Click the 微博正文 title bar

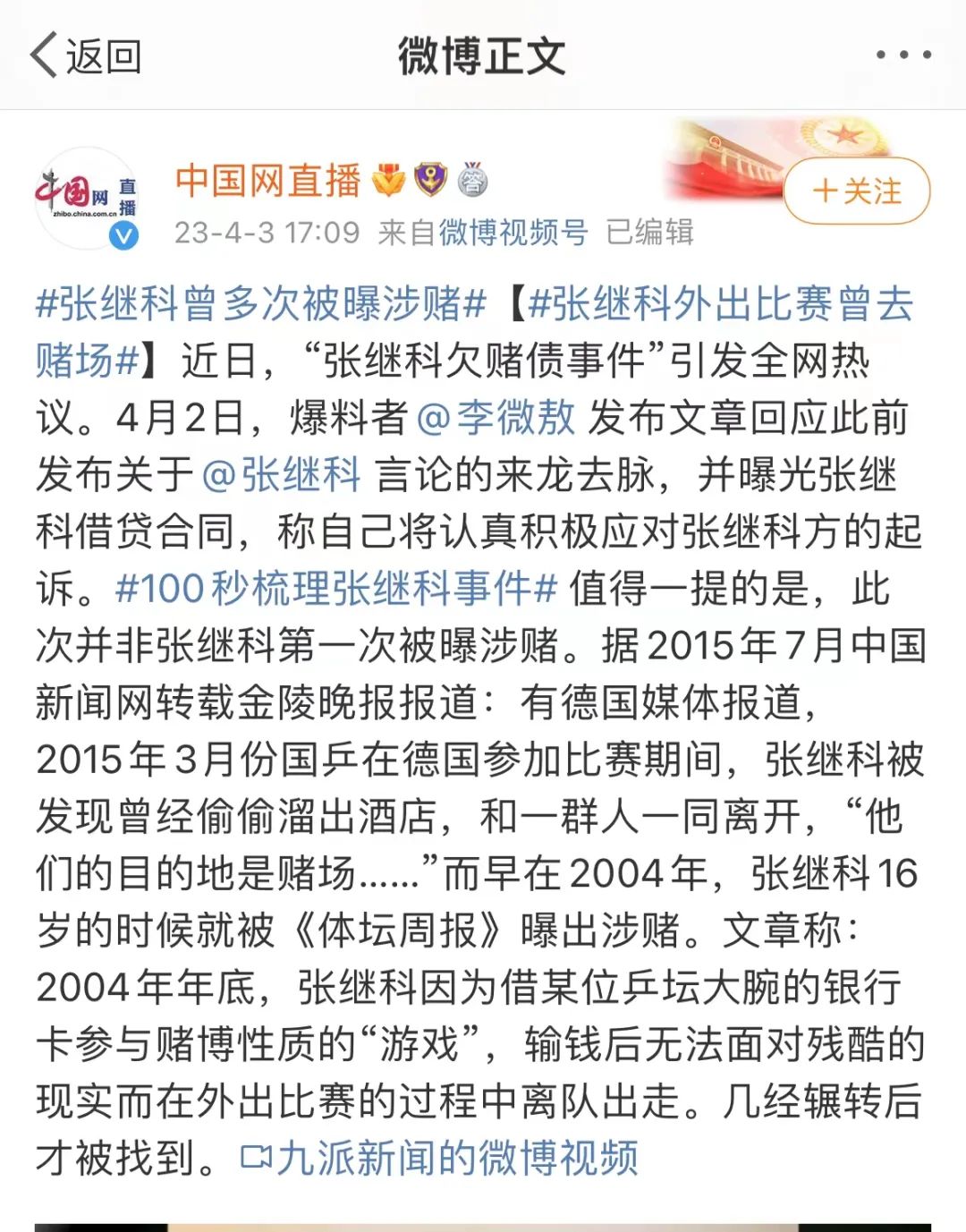[x=483, y=54]
